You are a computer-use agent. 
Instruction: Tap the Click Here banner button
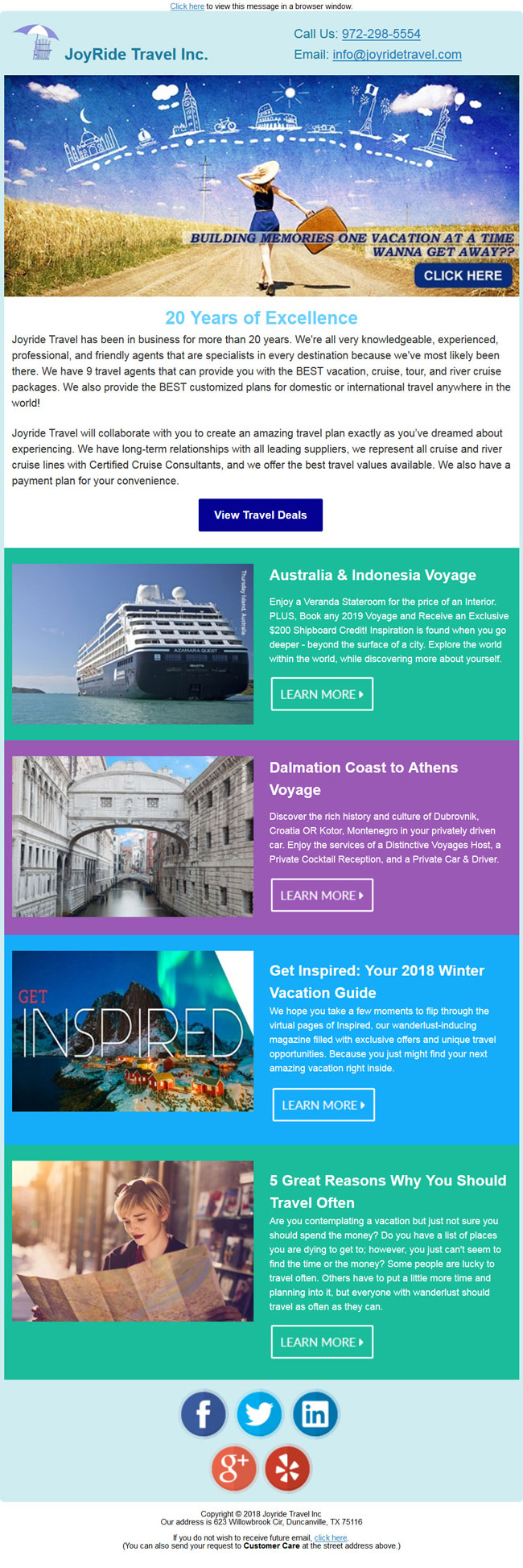tap(462, 275)
